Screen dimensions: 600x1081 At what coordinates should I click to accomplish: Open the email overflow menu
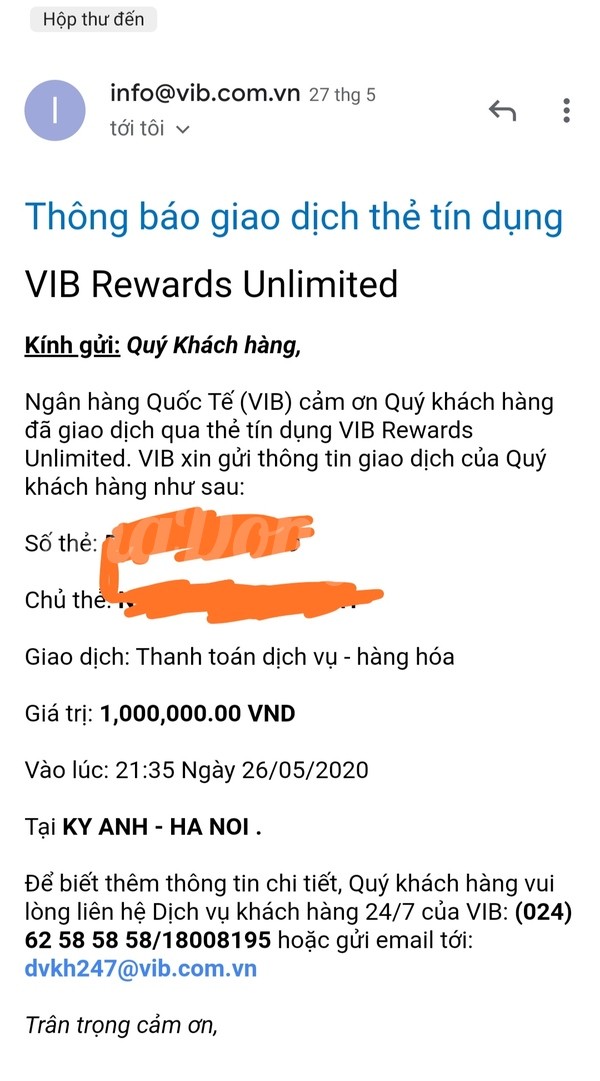566,110
